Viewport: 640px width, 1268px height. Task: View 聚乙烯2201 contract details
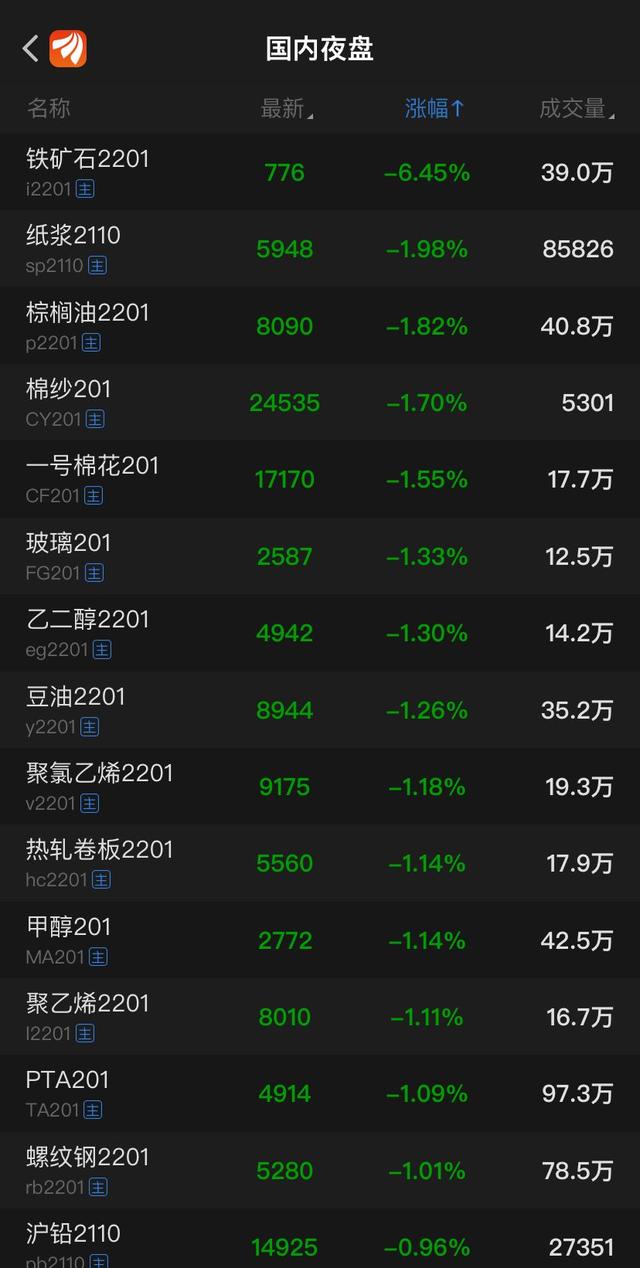click(x=320, y=1017)
